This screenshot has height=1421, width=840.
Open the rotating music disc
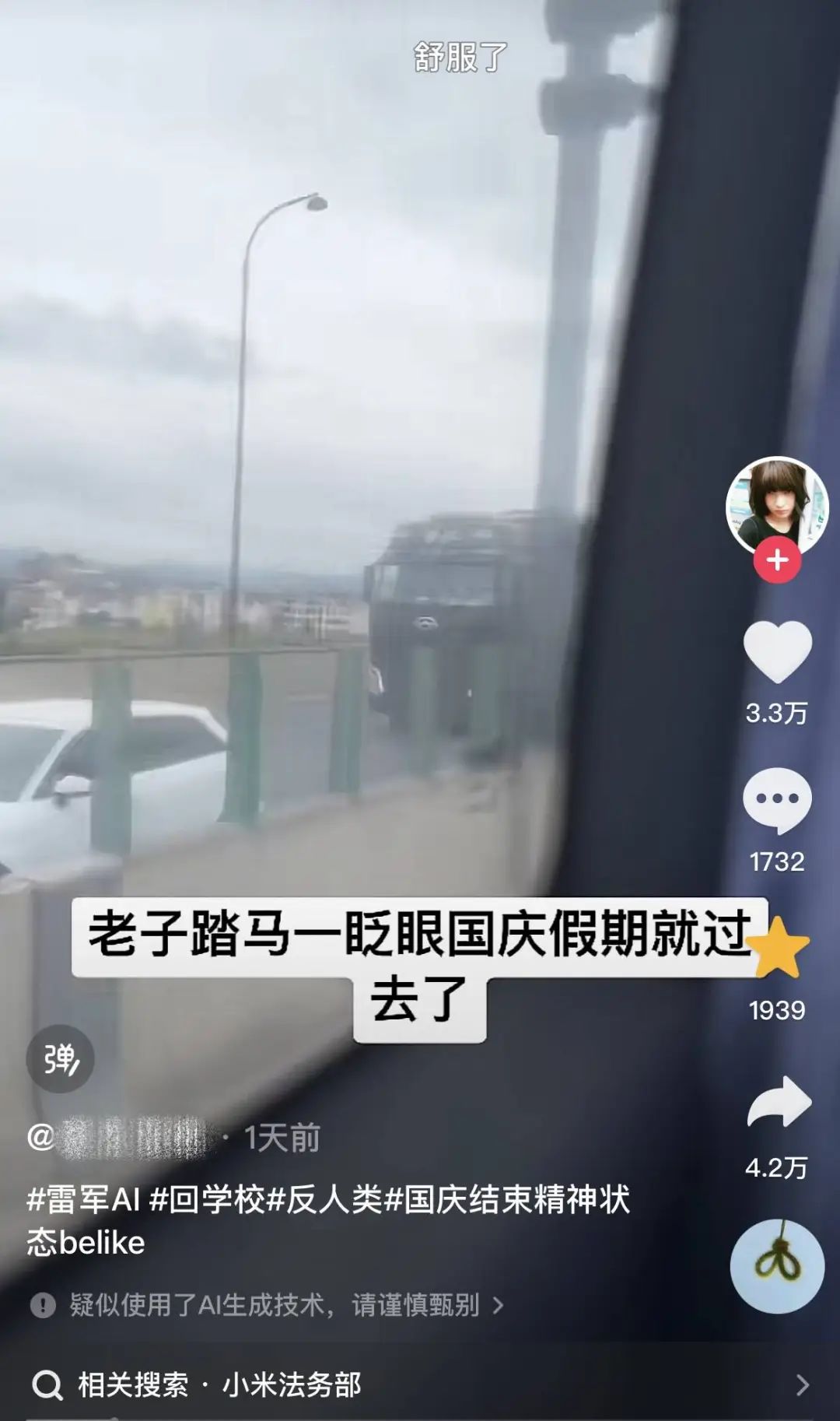coord(777,1266)
